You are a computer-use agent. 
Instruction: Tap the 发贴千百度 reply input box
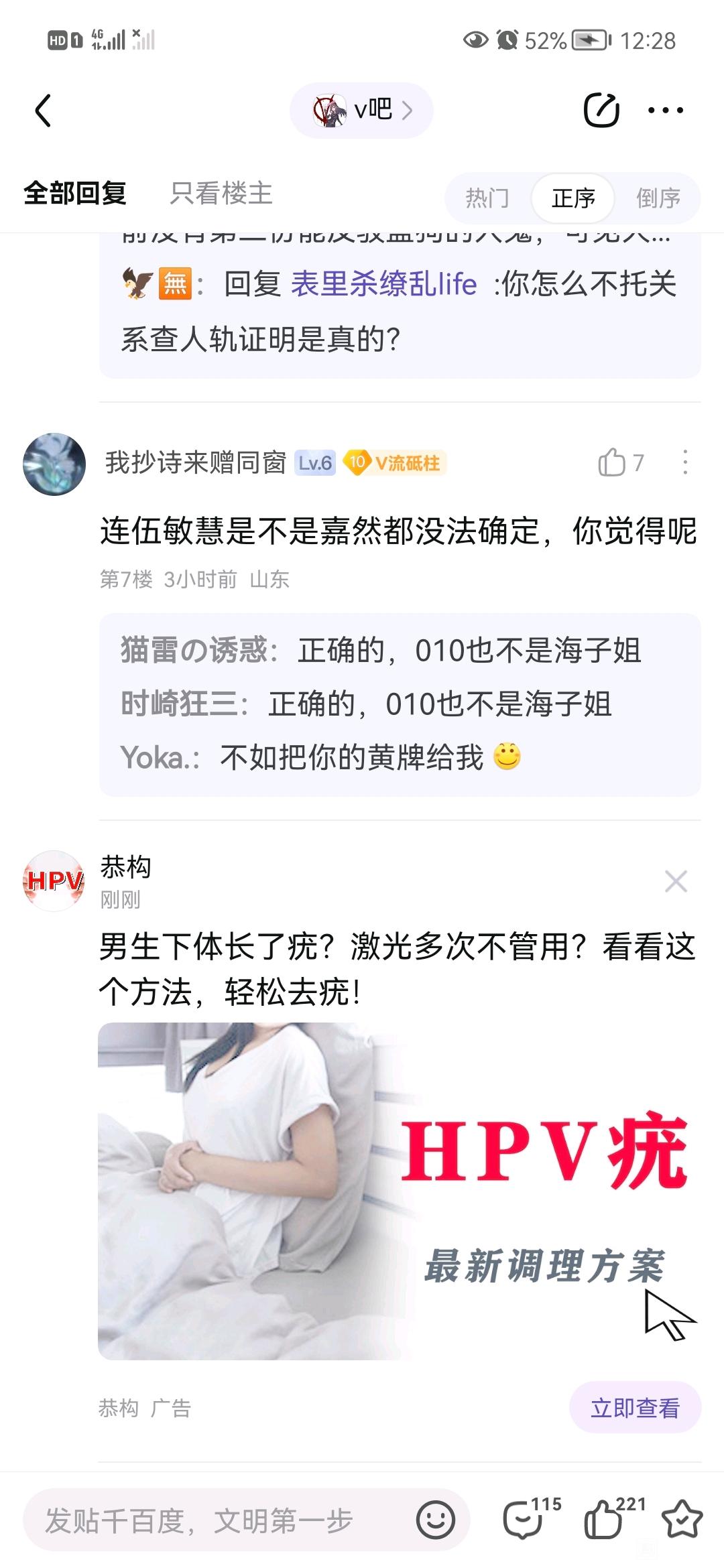pos(215,1520)
